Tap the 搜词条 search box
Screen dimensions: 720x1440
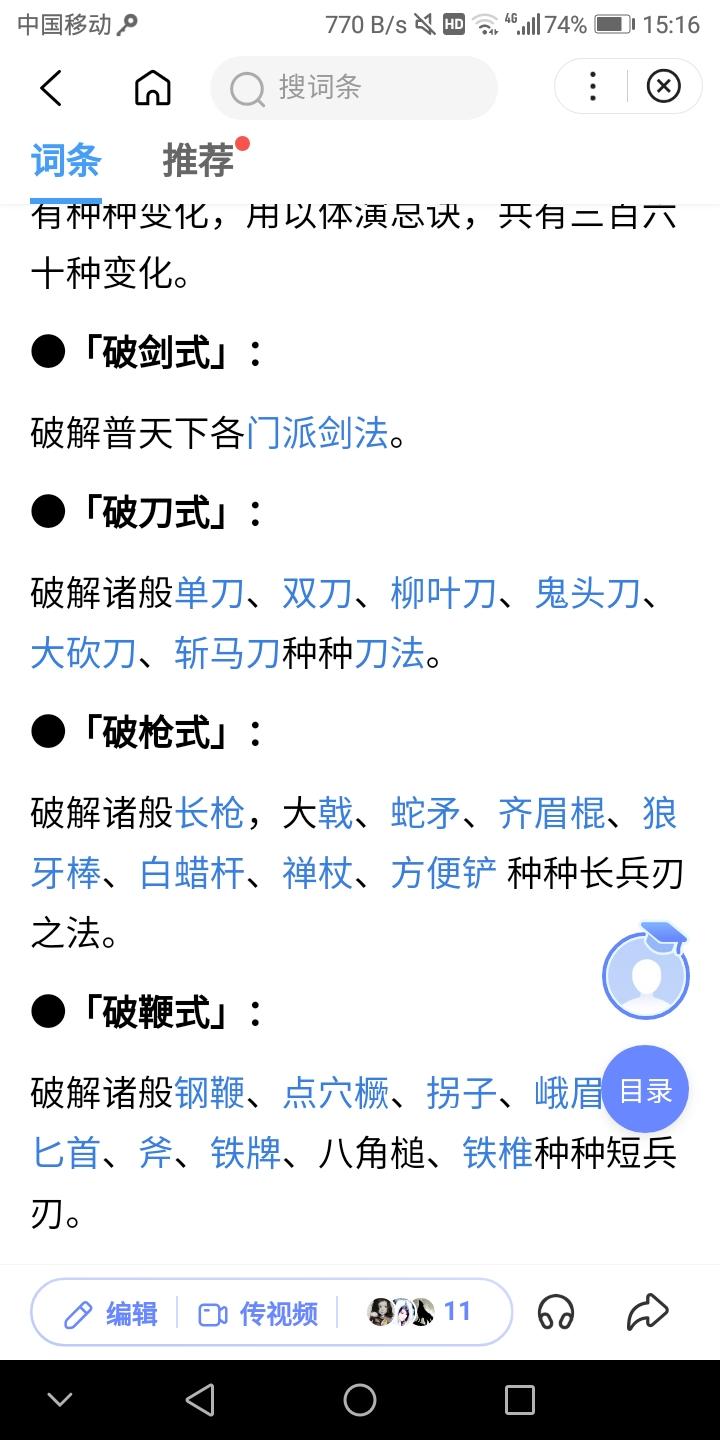pyautogui.click(x=354, y=88)
